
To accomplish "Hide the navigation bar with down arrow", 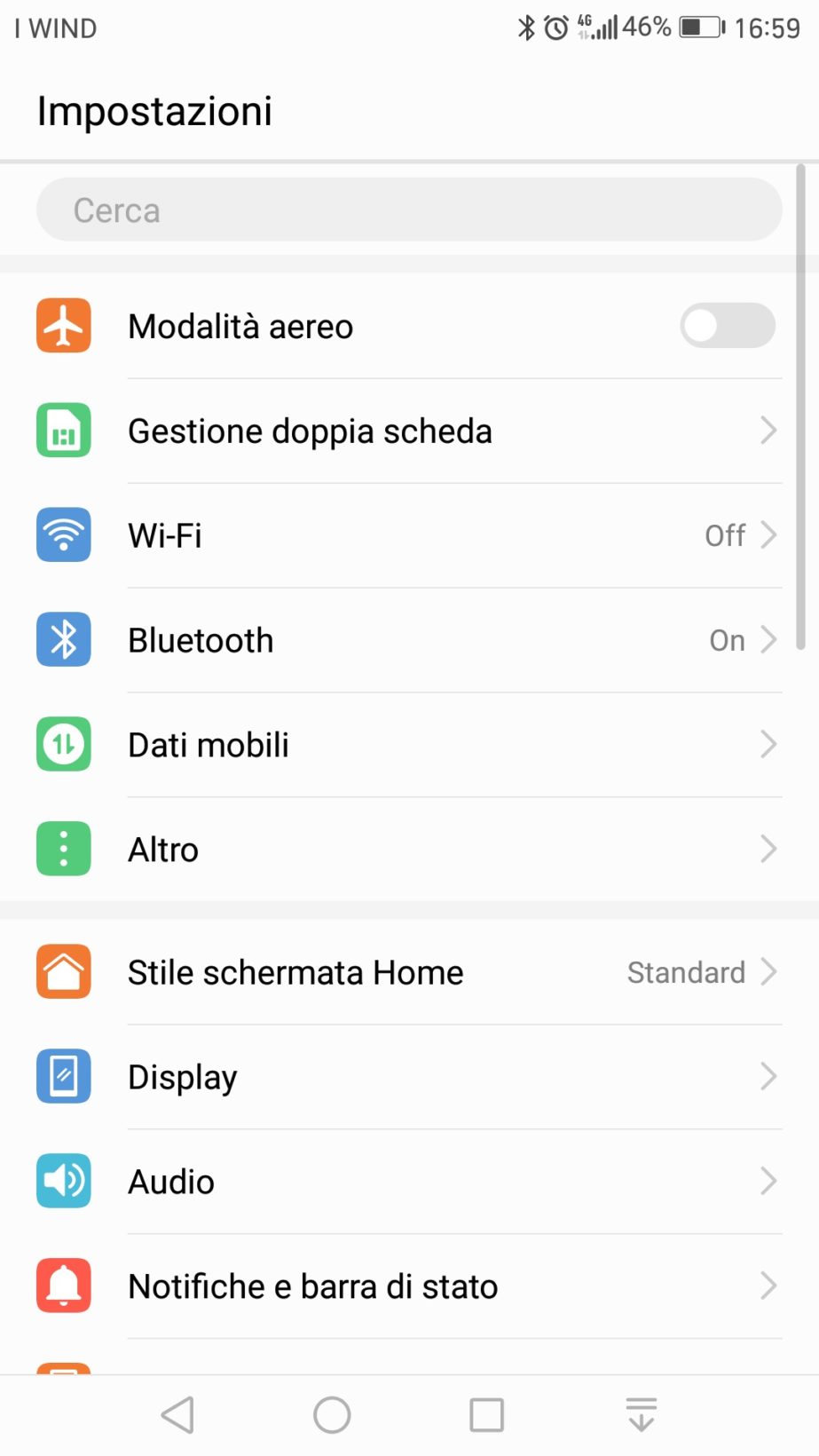I will tap(641, 1415).
